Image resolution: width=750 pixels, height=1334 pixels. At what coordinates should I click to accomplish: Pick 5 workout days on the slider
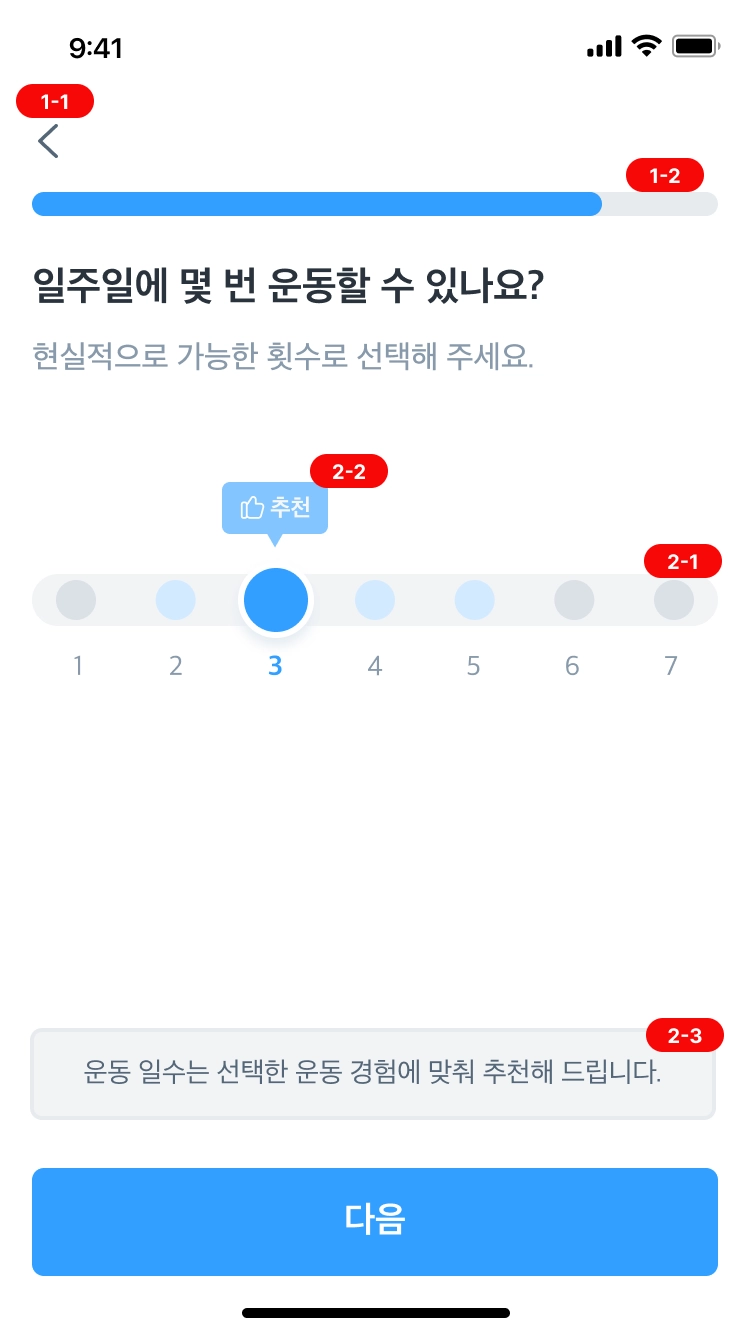click(x=474, y=600)
